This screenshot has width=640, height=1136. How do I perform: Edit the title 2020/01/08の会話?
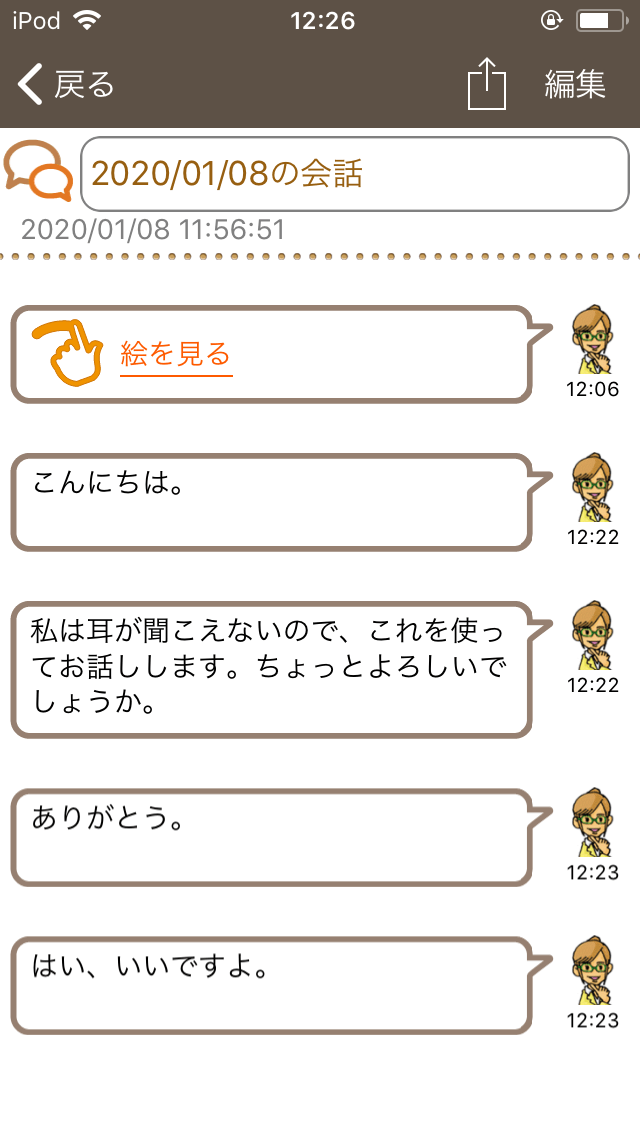(x=355, y=174)
